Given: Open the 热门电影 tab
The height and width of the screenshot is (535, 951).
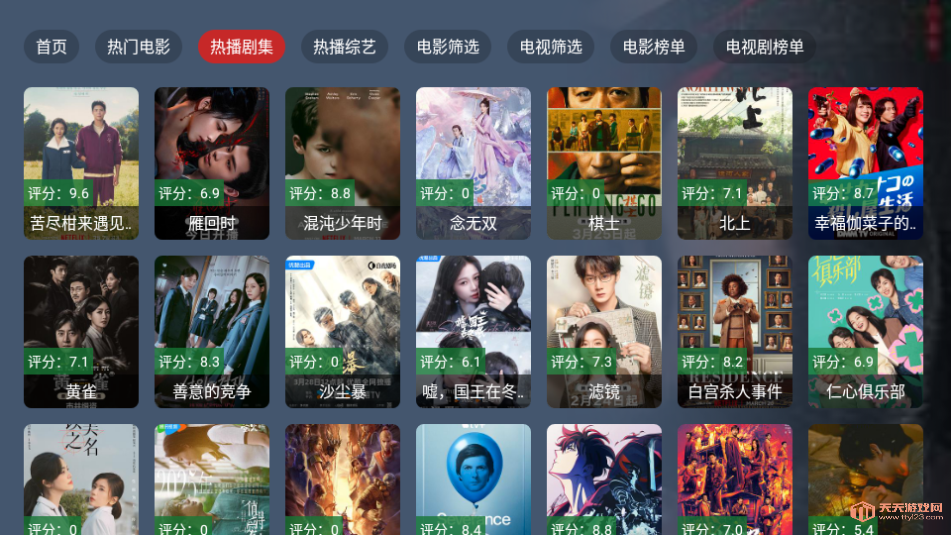Looking at the screenshot, I should point(138,46).
